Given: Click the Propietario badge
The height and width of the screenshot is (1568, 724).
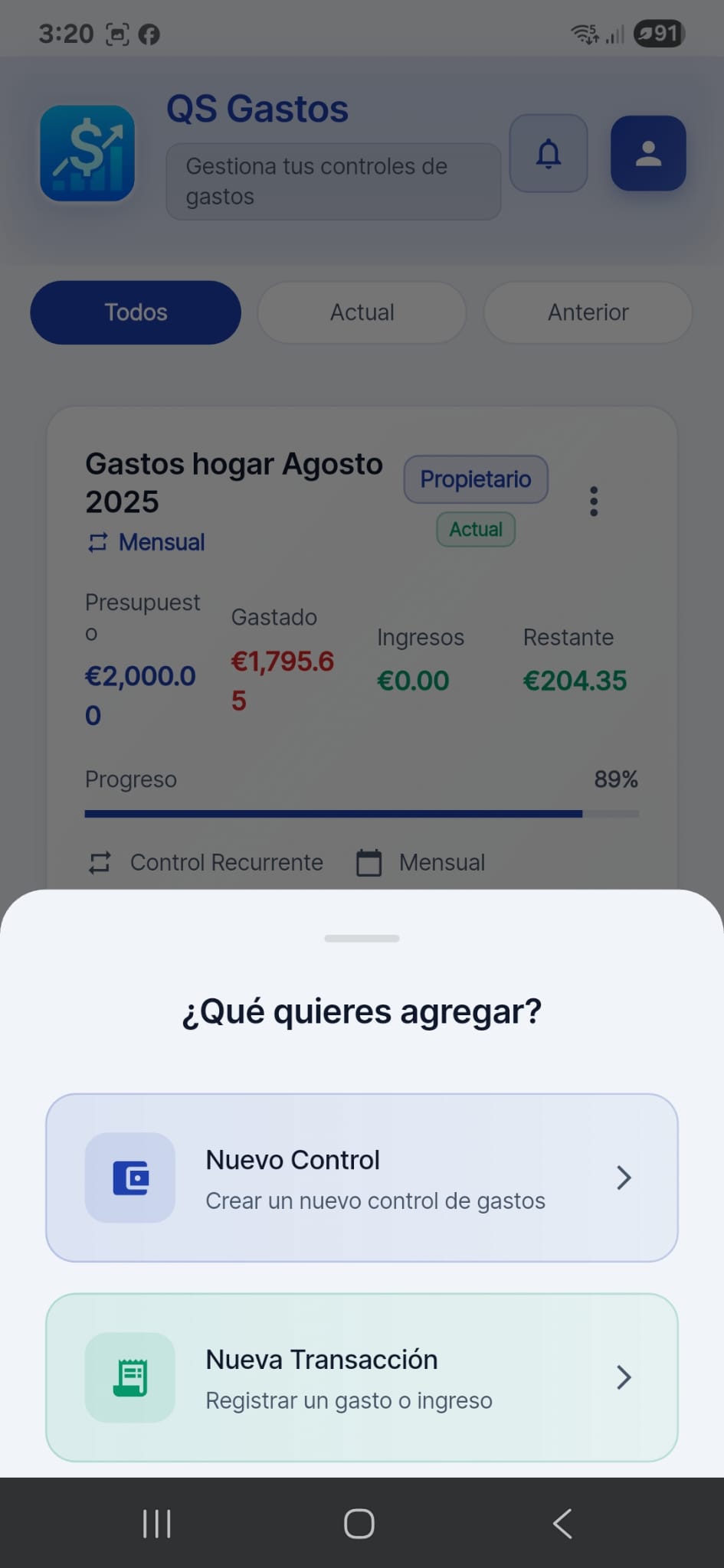Looking at the screenshot, I should (475, 479).
